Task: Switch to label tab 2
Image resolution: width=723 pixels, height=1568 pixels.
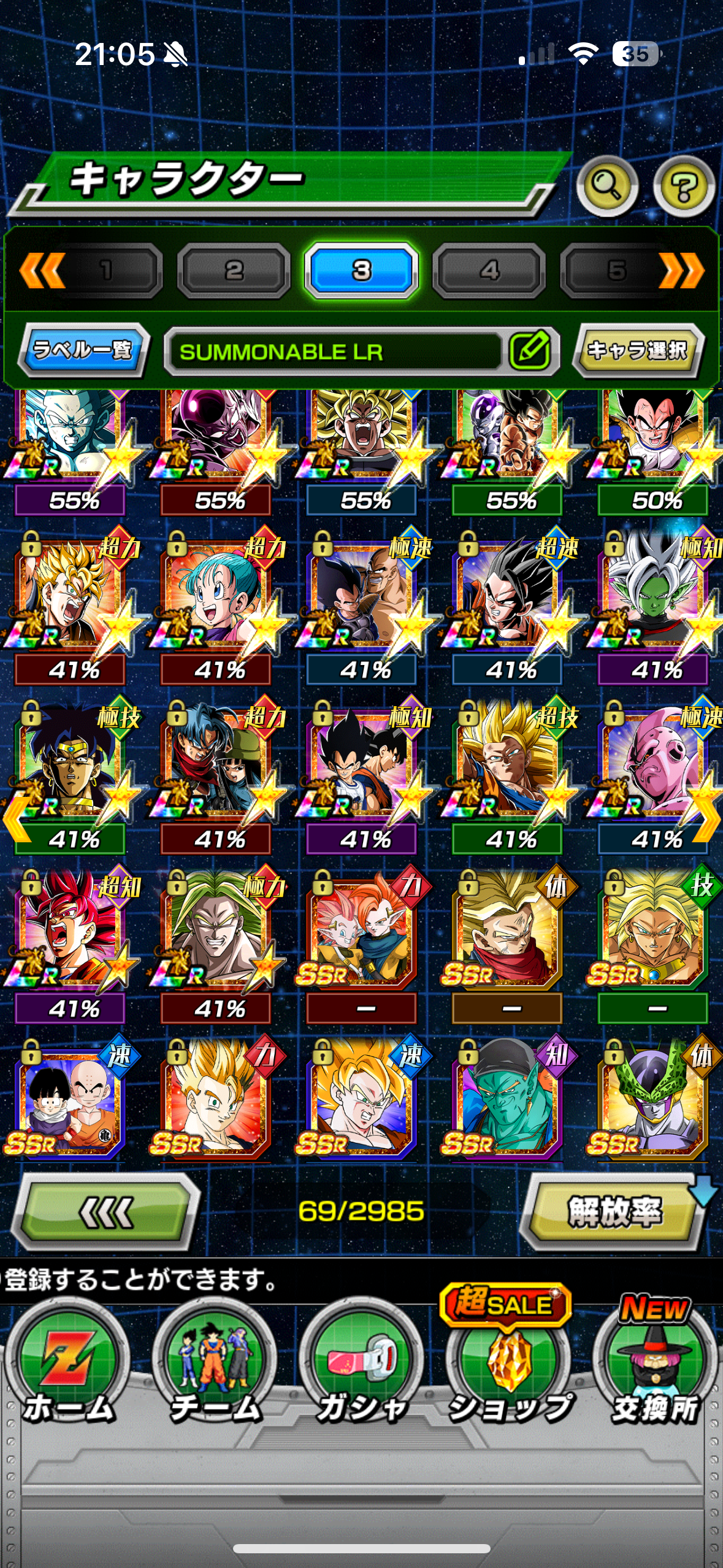Action: tap(234, 271)
